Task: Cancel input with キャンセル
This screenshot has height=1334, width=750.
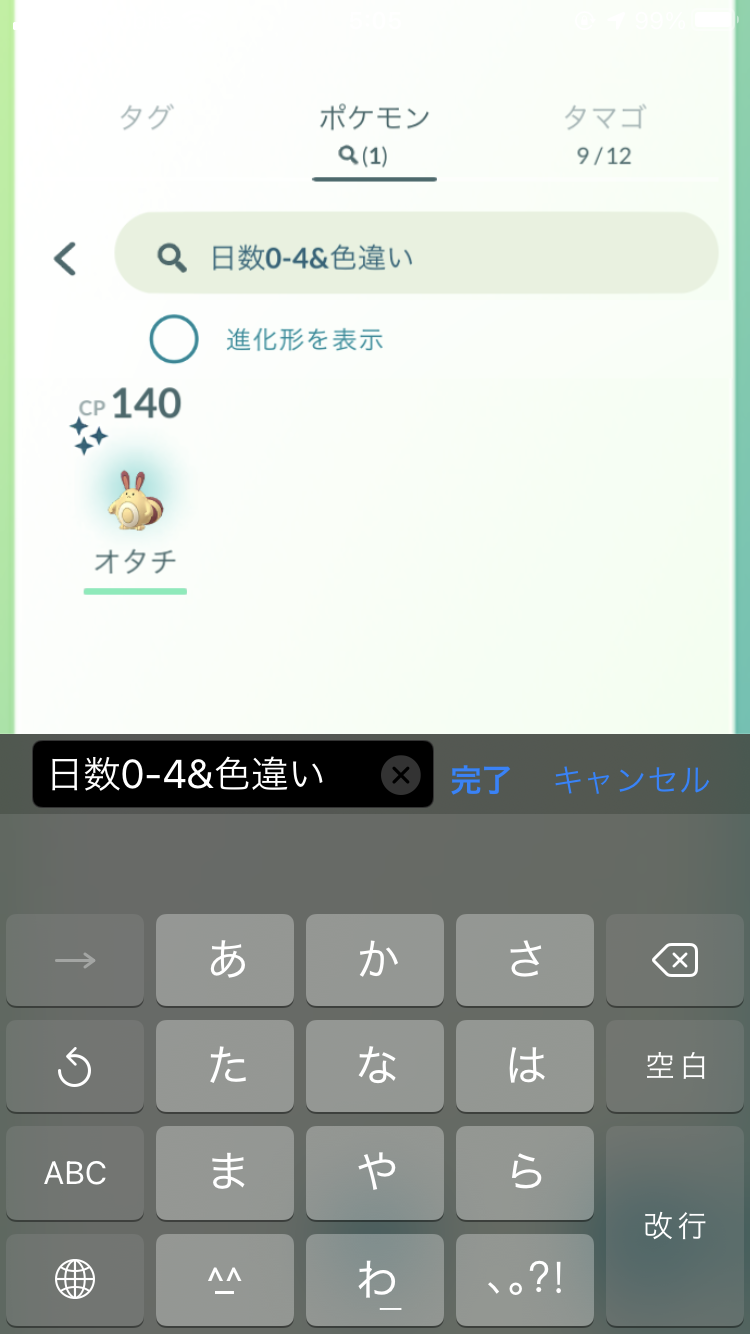Action: (x=631, y=780)
